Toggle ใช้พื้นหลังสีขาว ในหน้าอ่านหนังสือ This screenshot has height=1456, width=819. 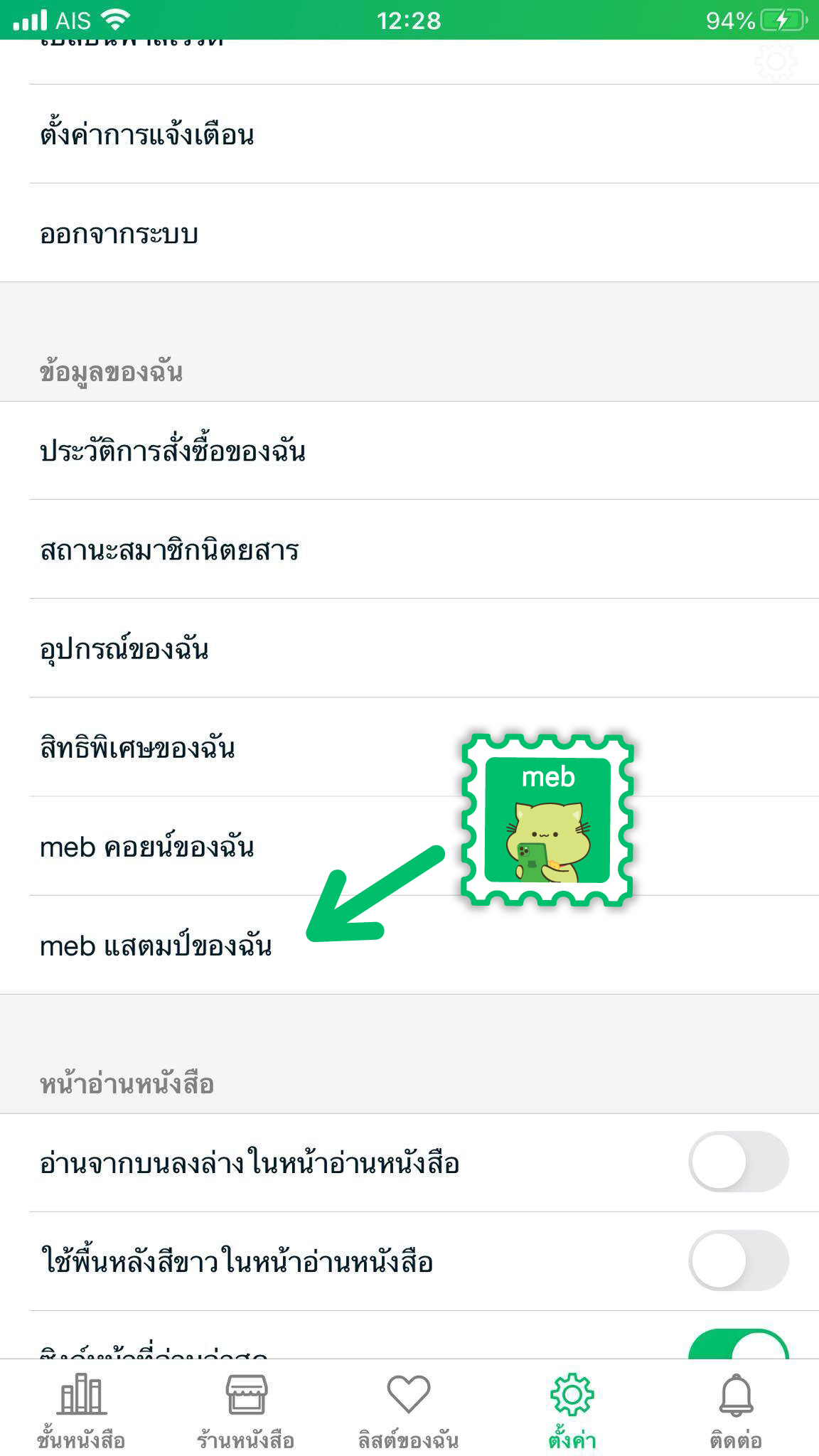pos(738,1260)
